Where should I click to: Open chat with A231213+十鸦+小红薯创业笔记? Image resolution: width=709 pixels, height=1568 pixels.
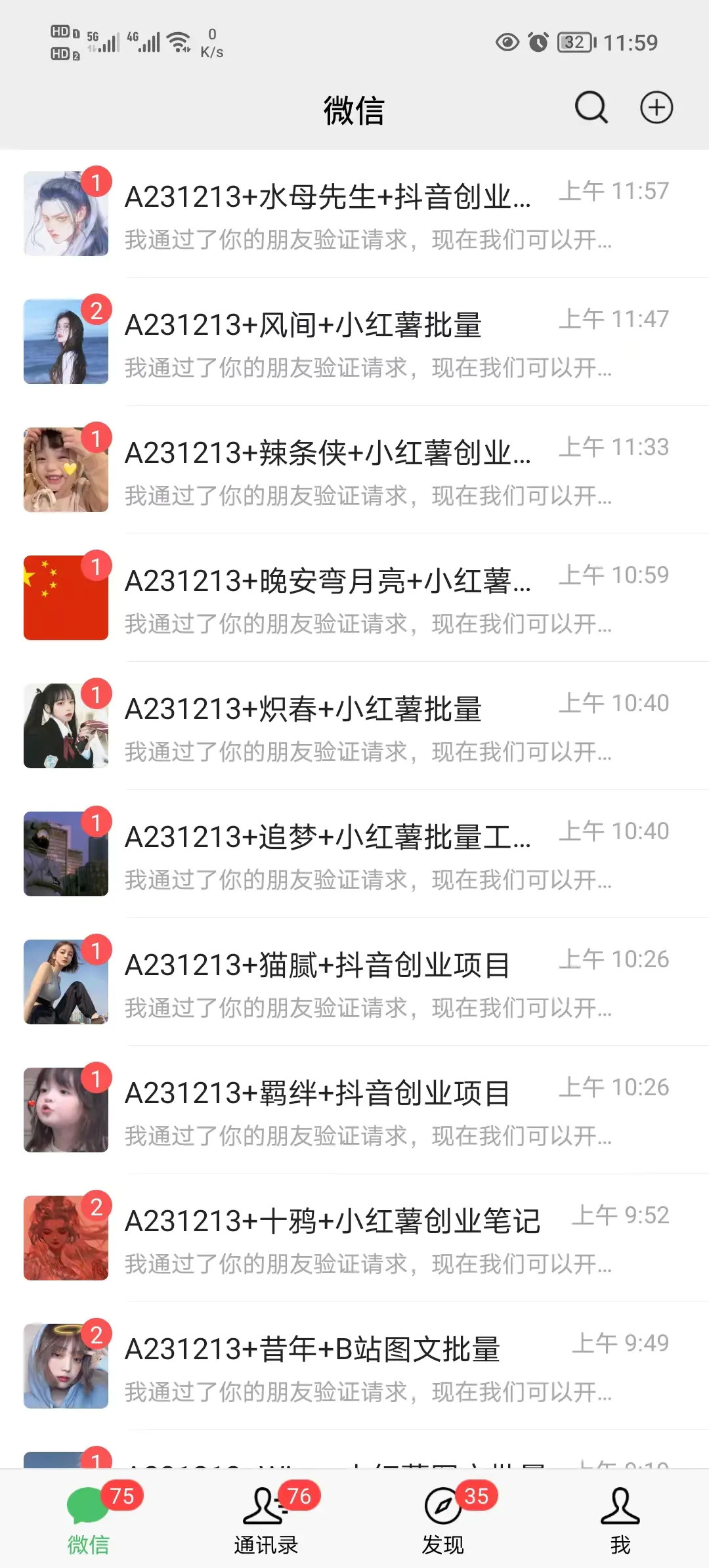click(354, 1238)
